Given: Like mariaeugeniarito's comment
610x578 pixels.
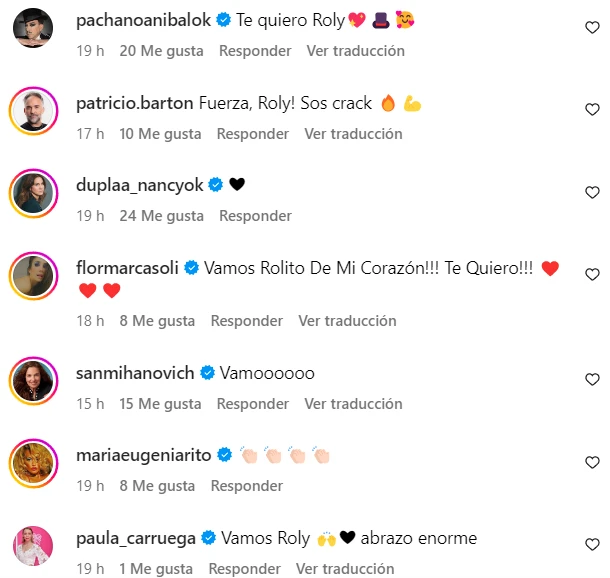Looking at the screenshot, I should (x=592, y=462).
